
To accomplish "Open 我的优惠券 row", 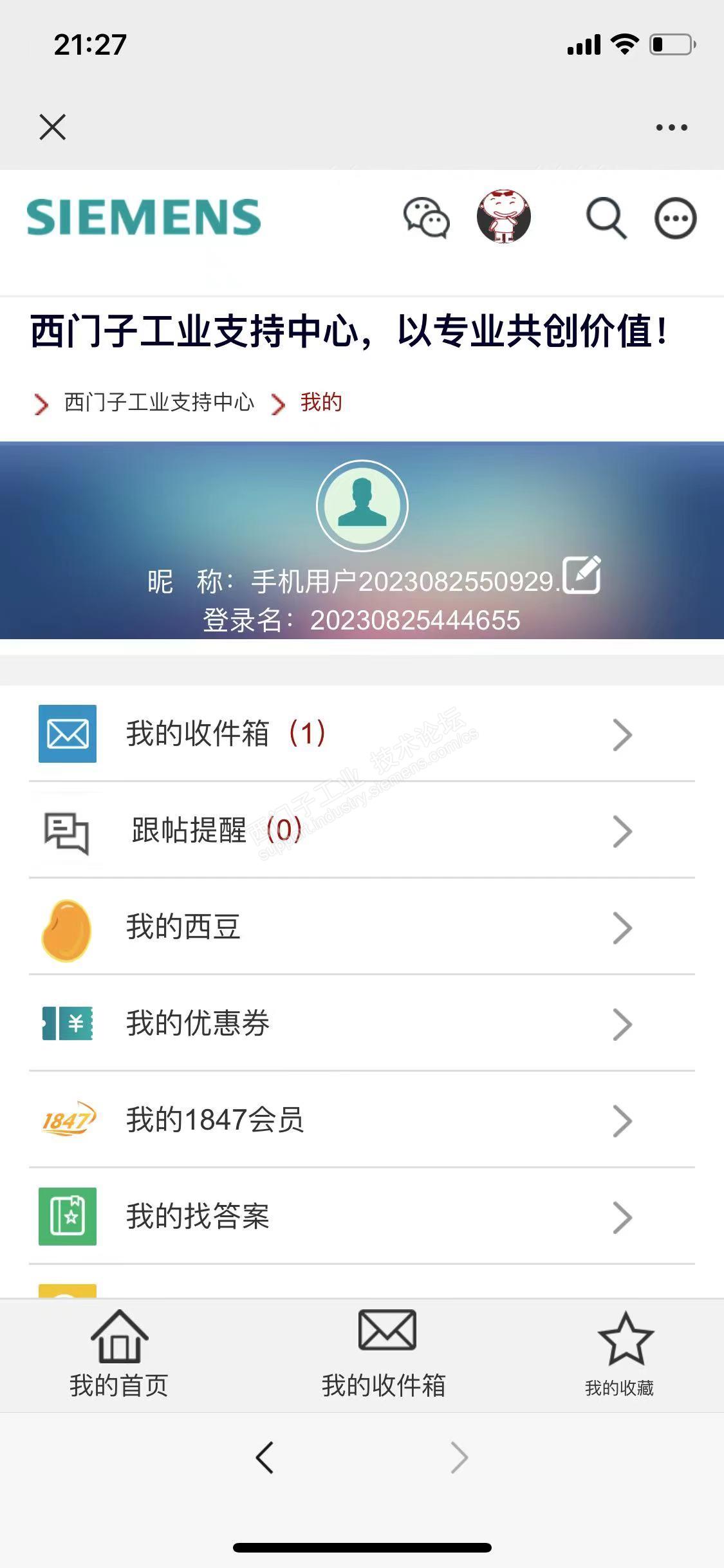I will [360, 1023].
